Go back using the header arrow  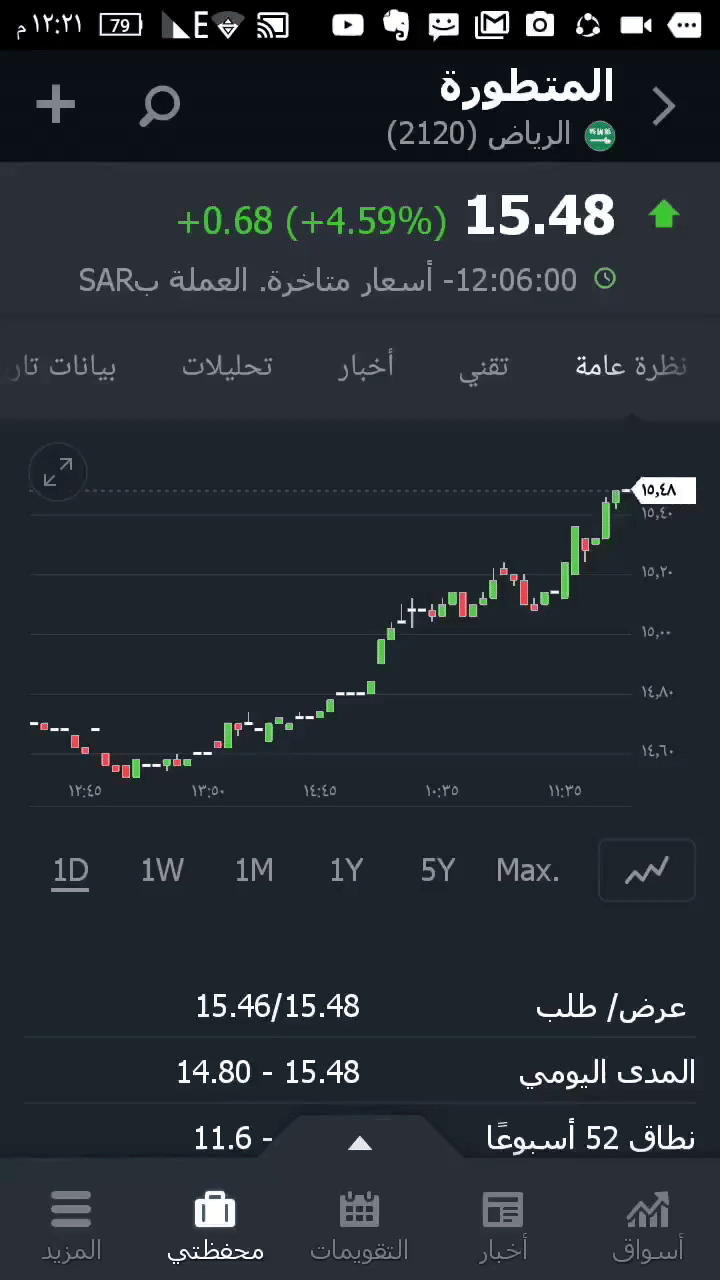[x=664, y=106]
